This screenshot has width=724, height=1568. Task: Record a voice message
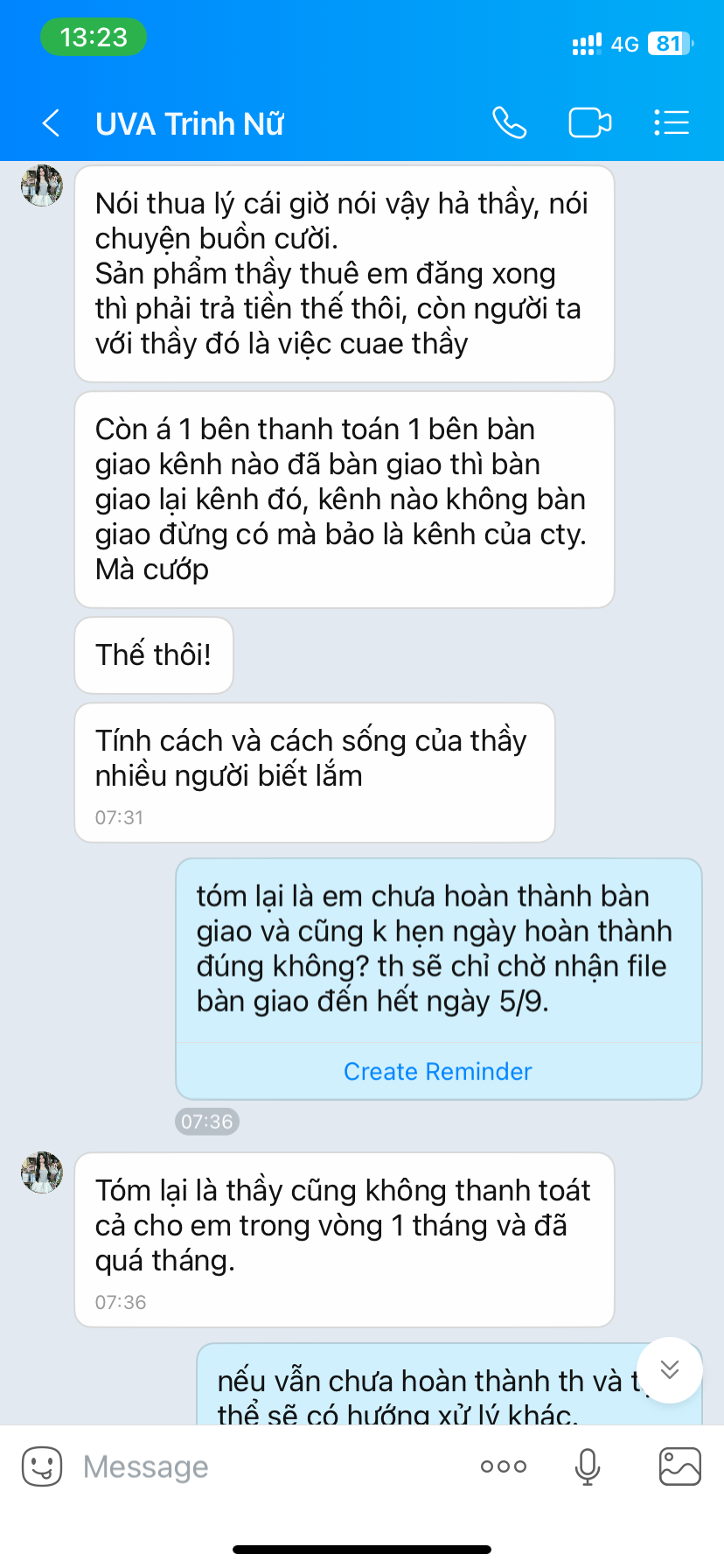pyautogui.click(x=588, y=1466)
